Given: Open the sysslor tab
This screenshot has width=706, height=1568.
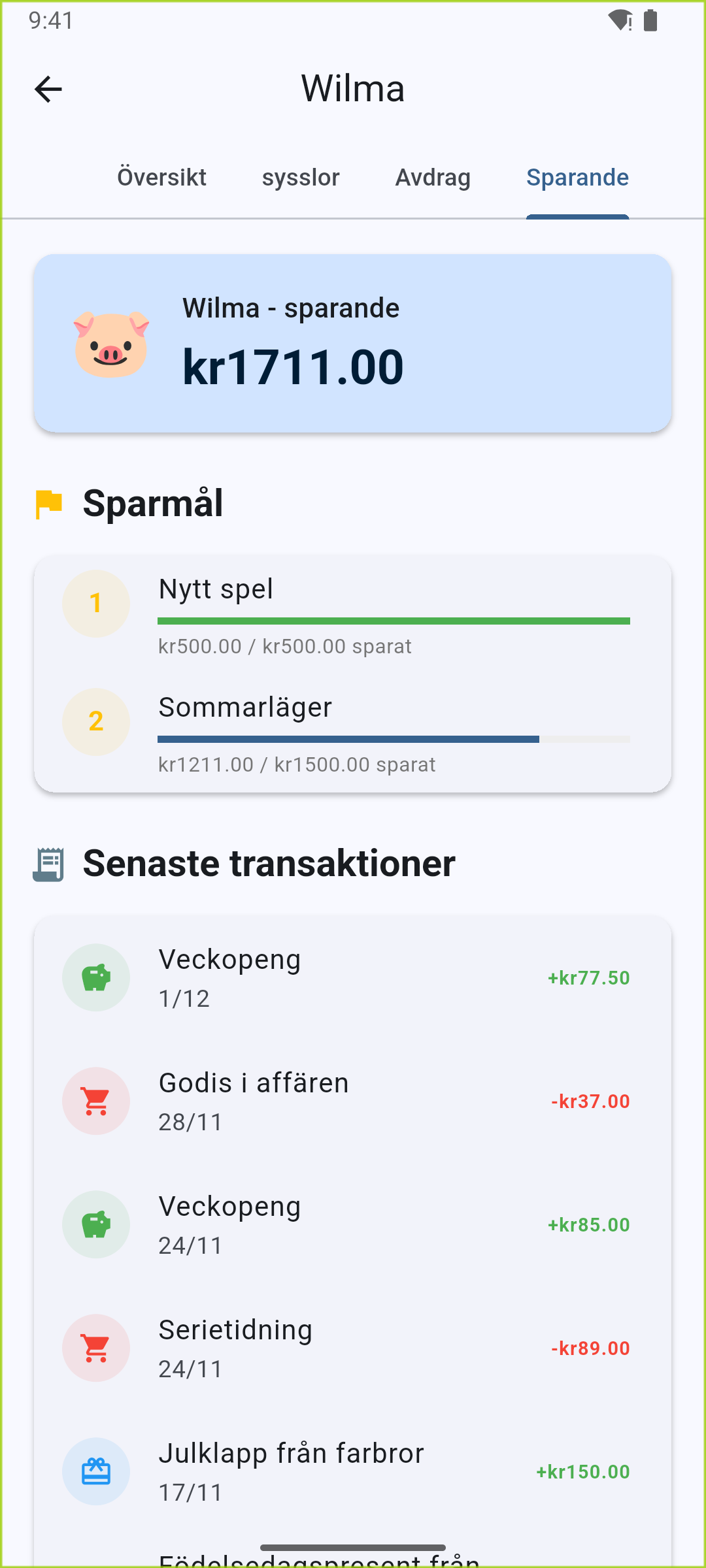Looking at the screenshot, I should point(301,177).
